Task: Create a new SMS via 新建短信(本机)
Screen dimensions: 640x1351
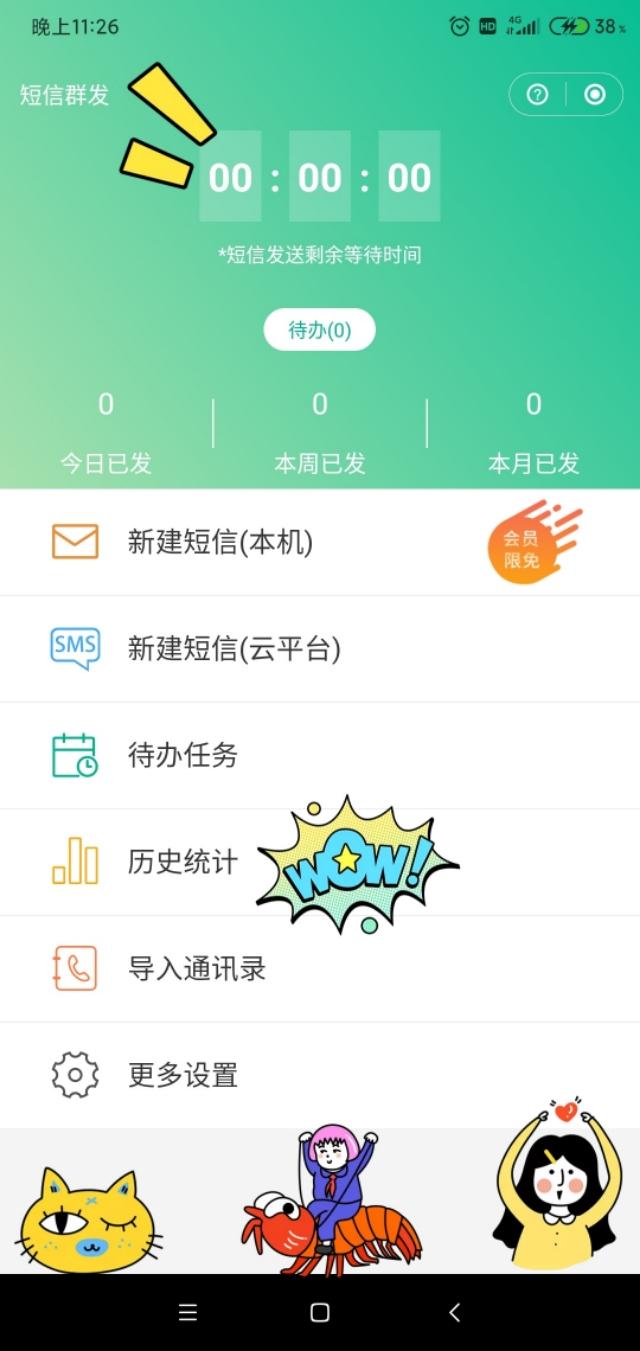Action: tap(220, 542)
